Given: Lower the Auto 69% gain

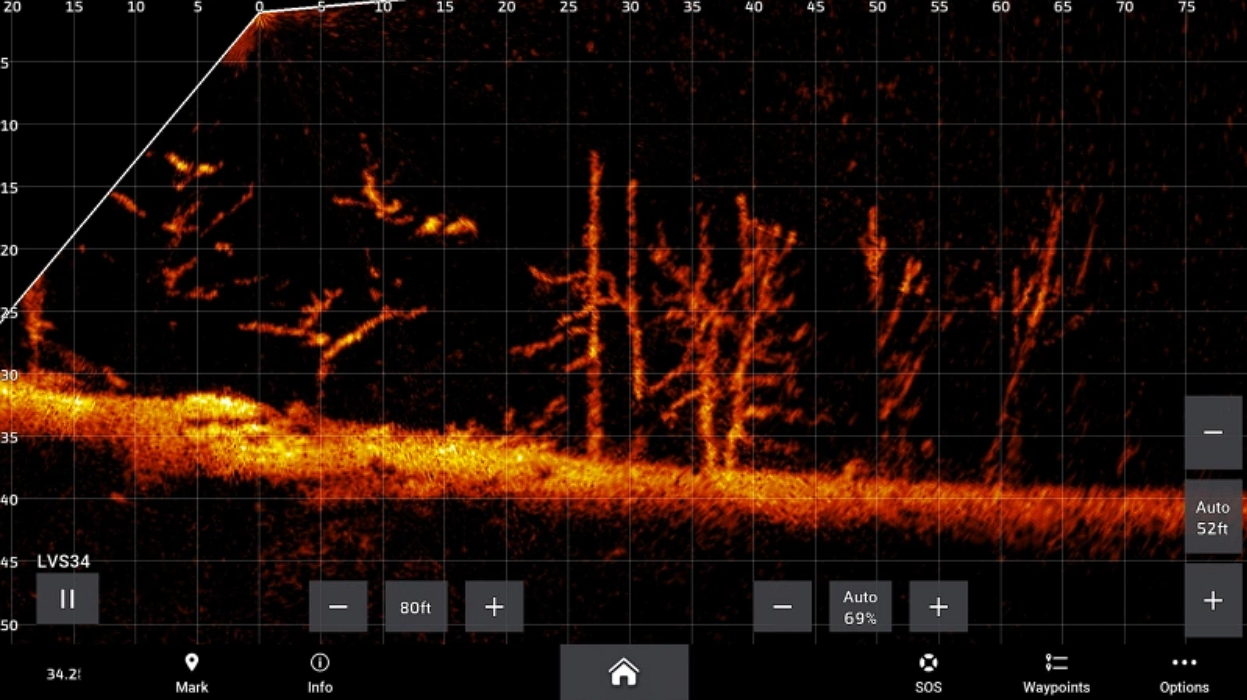Looking at the screenshot, I should coord(782,607).
